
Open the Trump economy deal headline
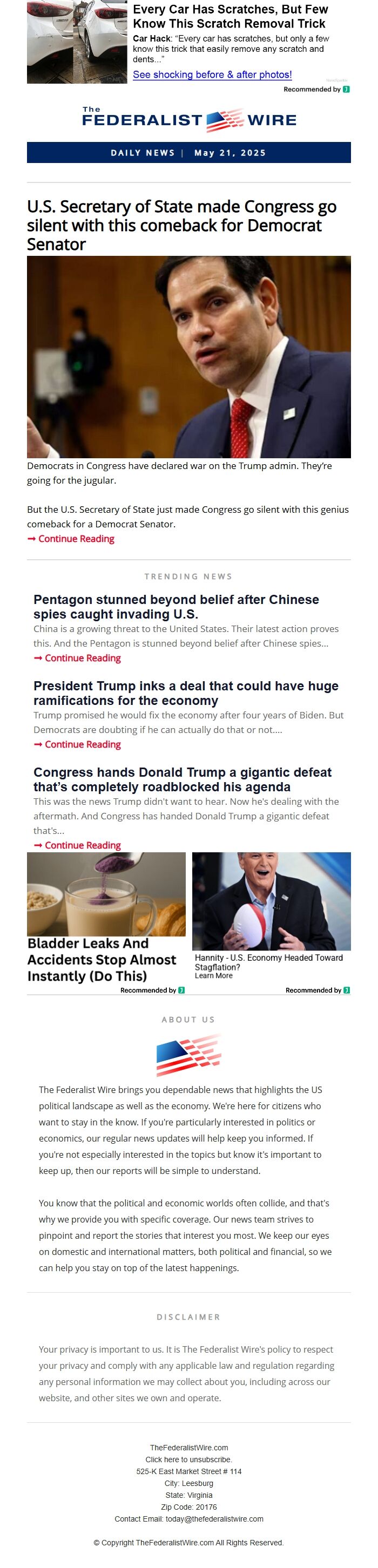pyautogui.click(x=186, y=693)
